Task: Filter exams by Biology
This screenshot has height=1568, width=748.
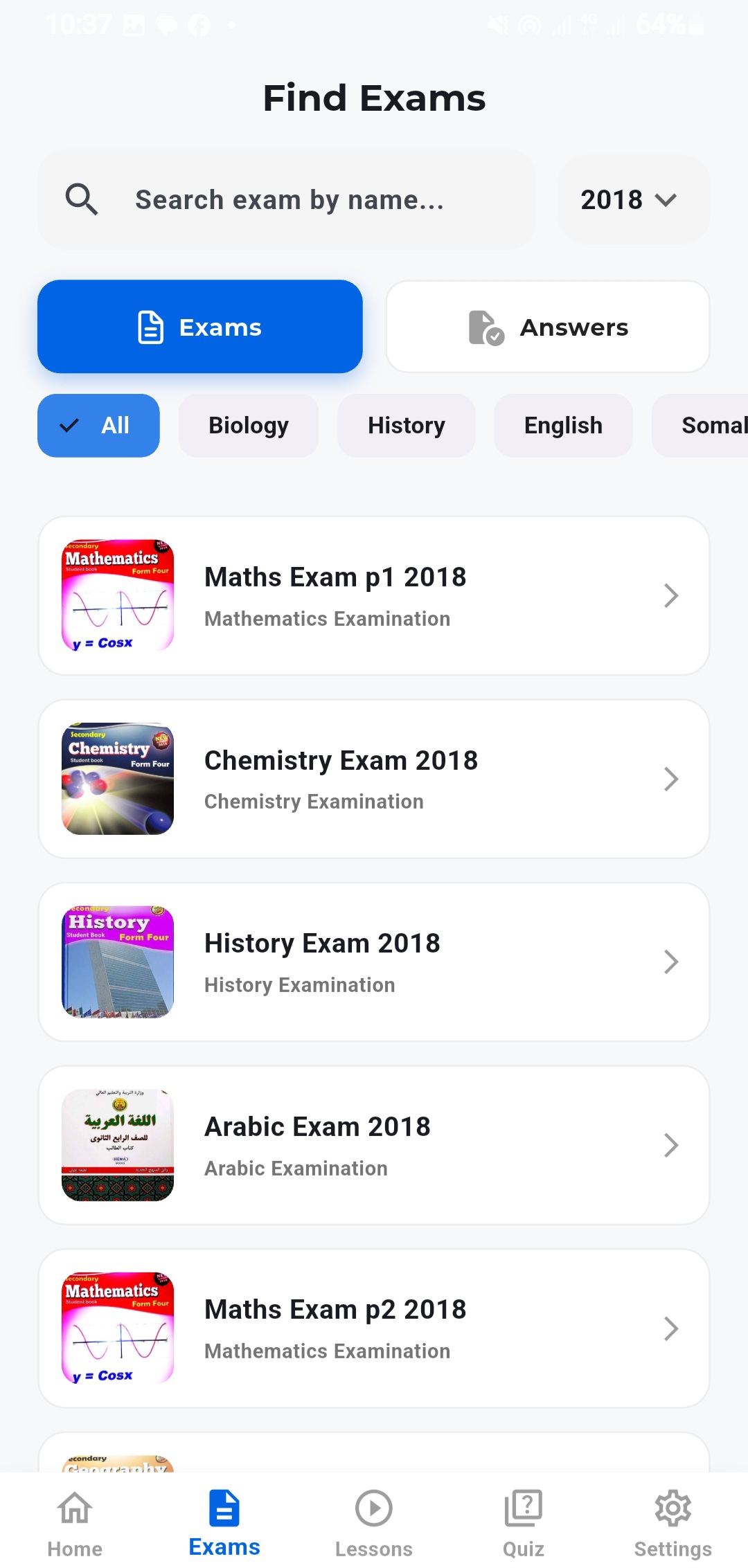Action: (249, 425)
